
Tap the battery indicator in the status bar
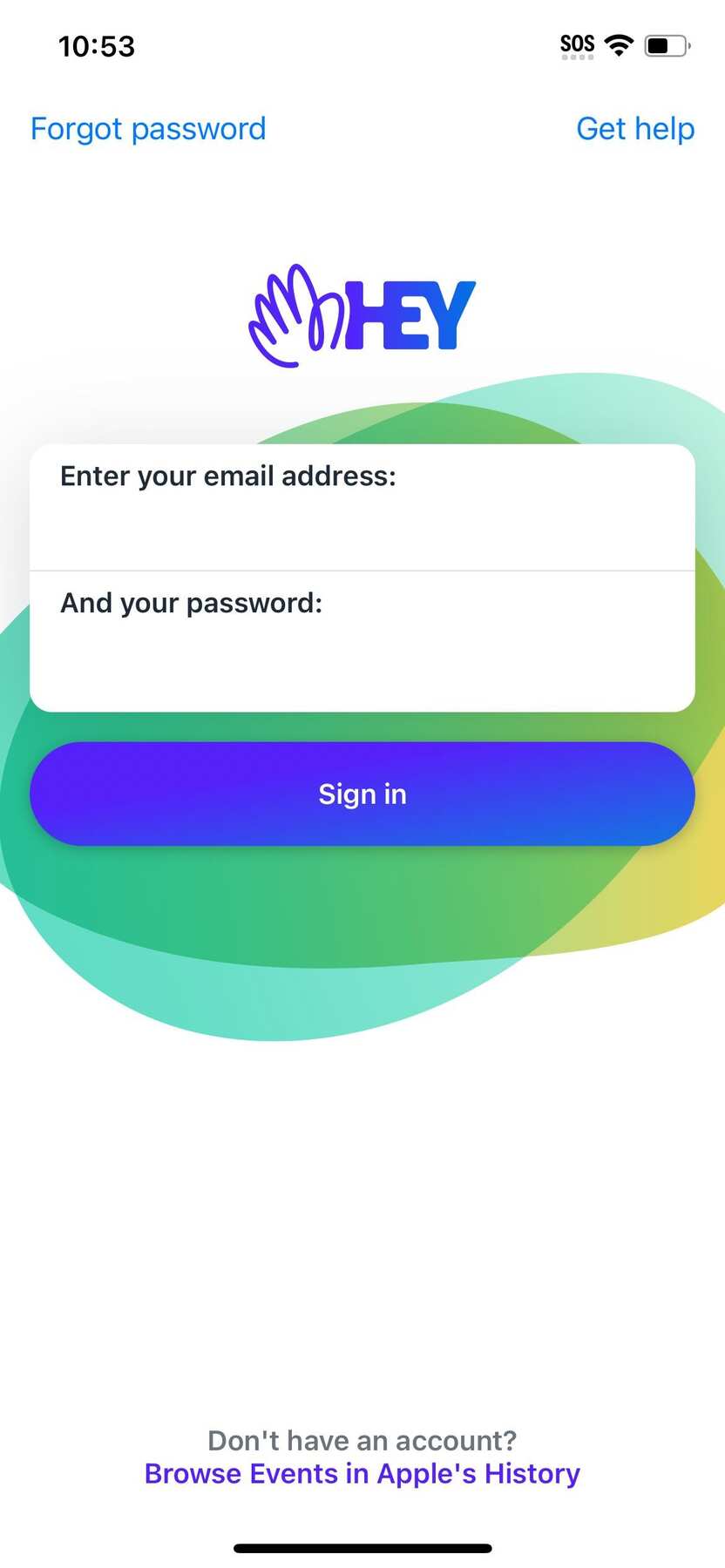click(x=667, y=45)
